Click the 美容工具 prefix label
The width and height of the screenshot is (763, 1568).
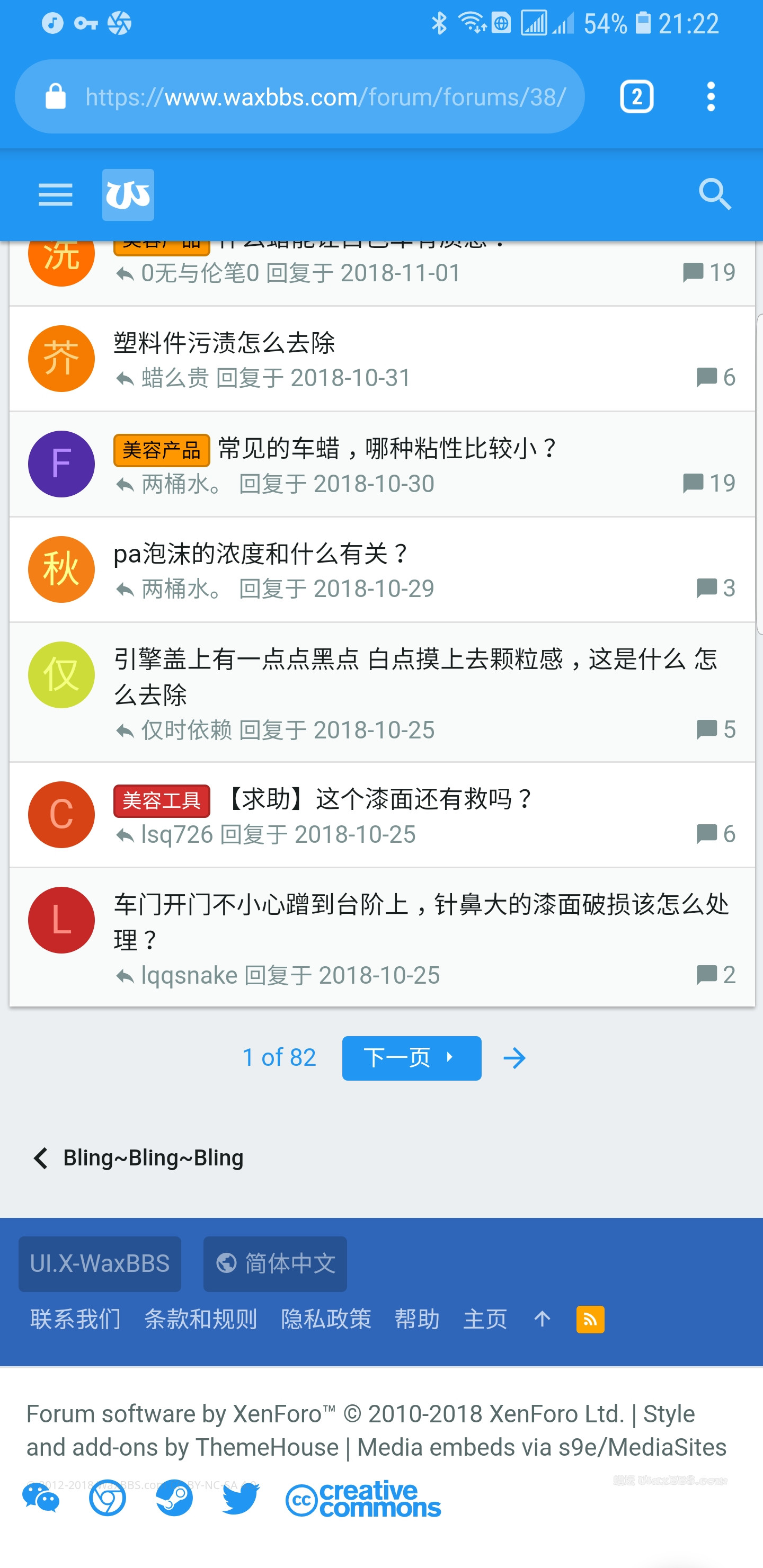click(162, 801)
